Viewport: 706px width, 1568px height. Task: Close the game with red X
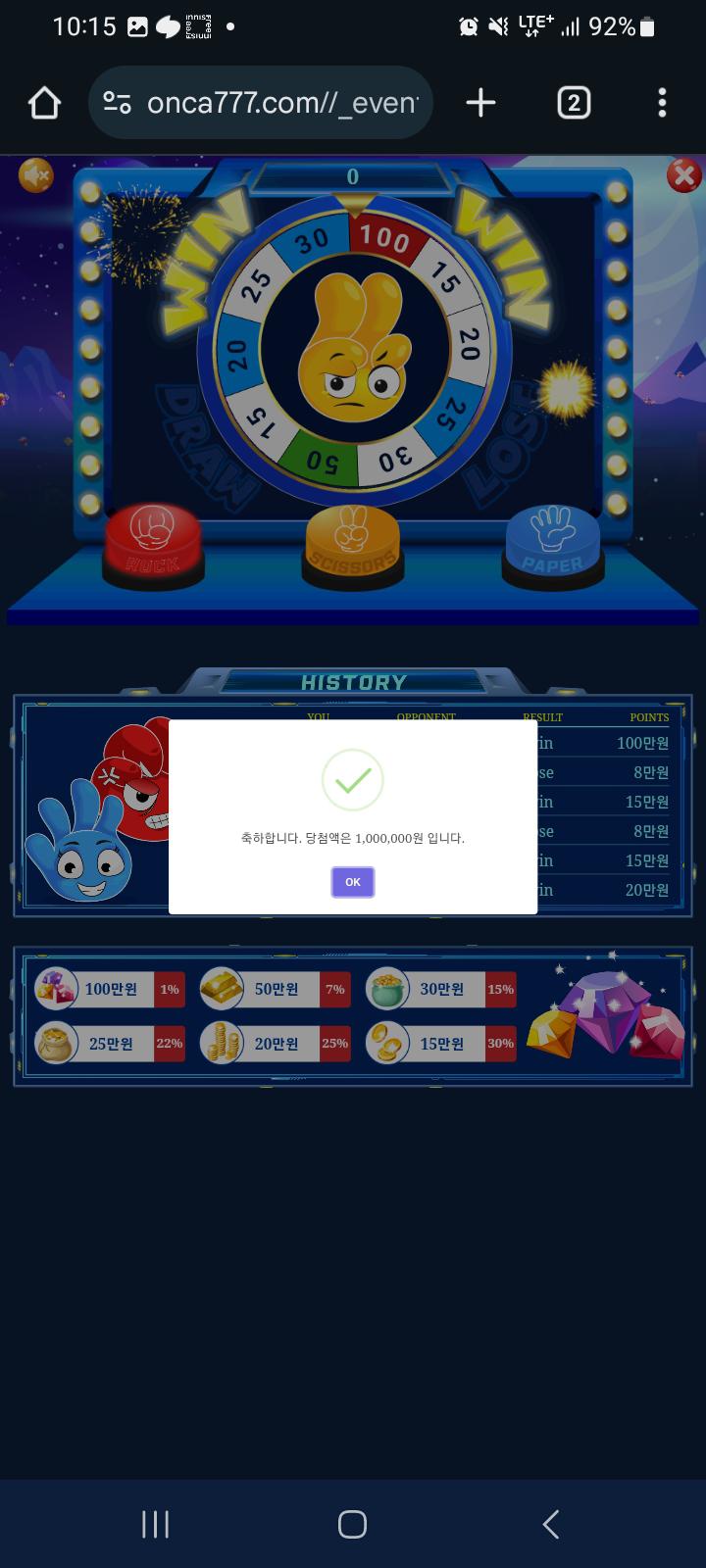coord(683,175)
